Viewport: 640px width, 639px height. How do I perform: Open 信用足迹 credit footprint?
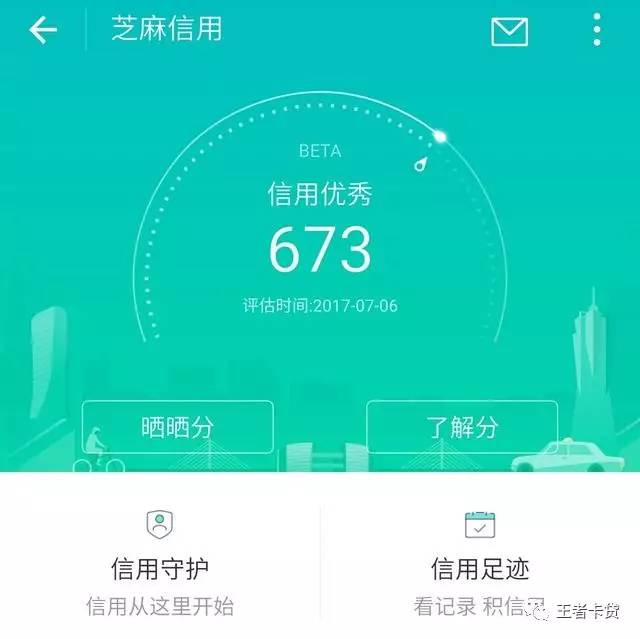(x=480, y=565)
